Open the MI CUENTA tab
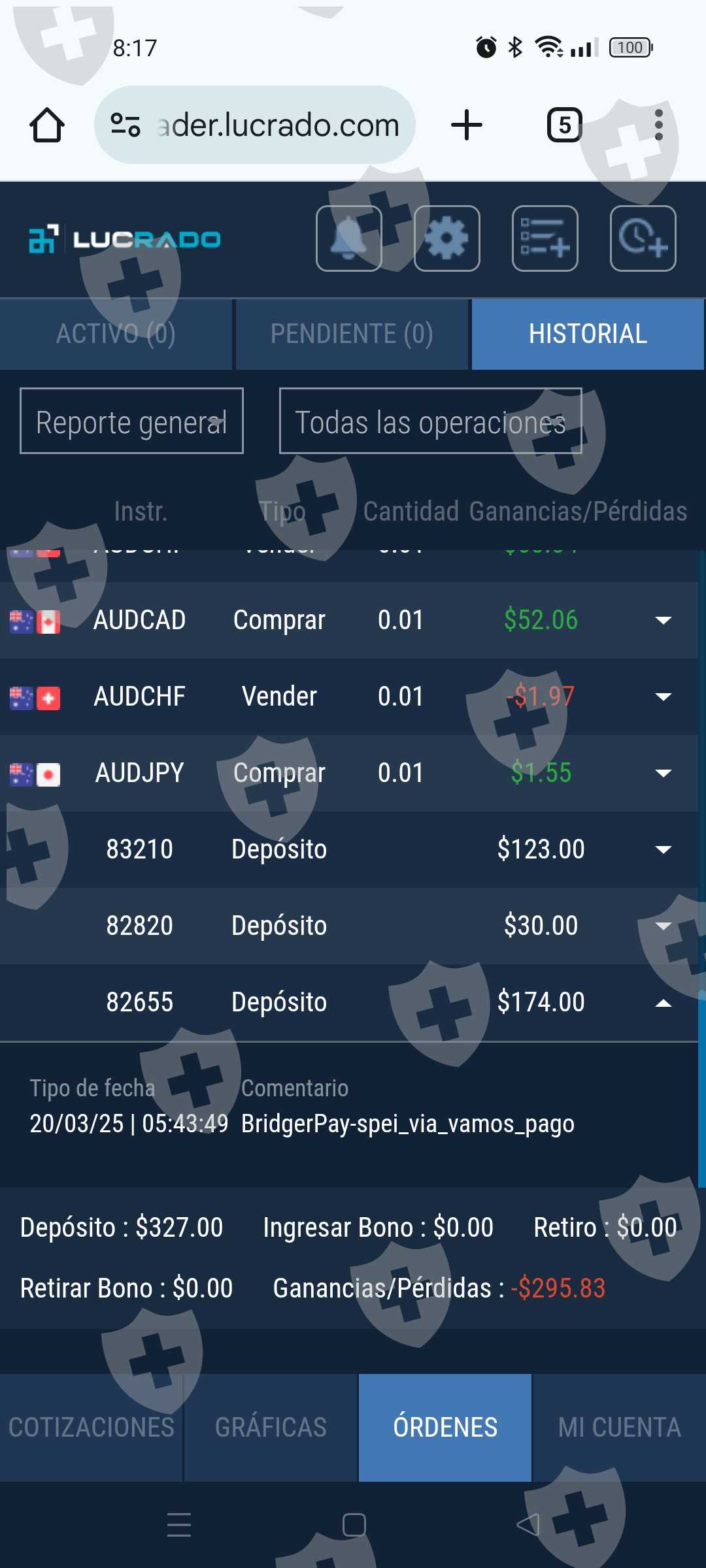Image resolution: width=706 pixels, height=1568 pixels. (619, 1428)
